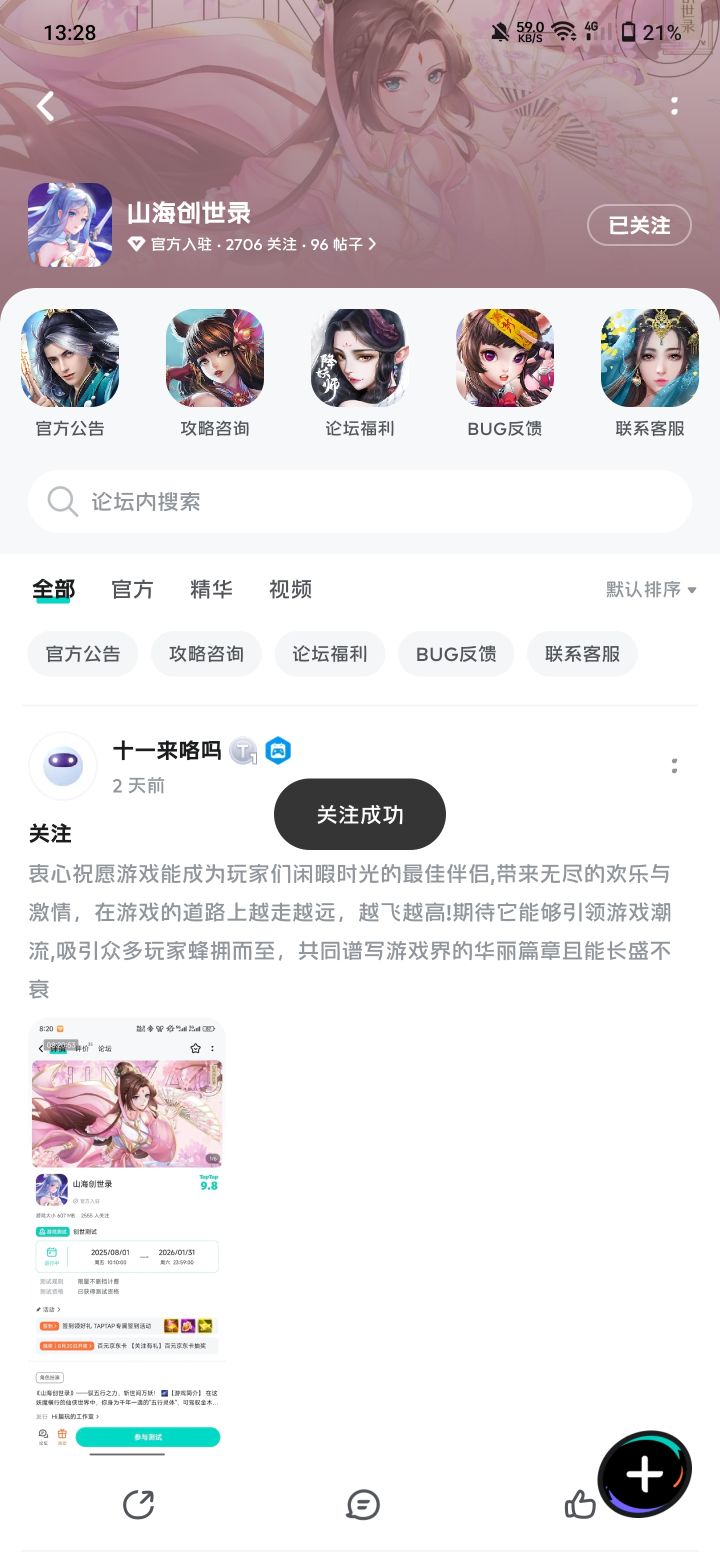This screenshot has height=1560, width=720.
Task: Switch to the 视频 tab
Action: (x=290, y=589)
